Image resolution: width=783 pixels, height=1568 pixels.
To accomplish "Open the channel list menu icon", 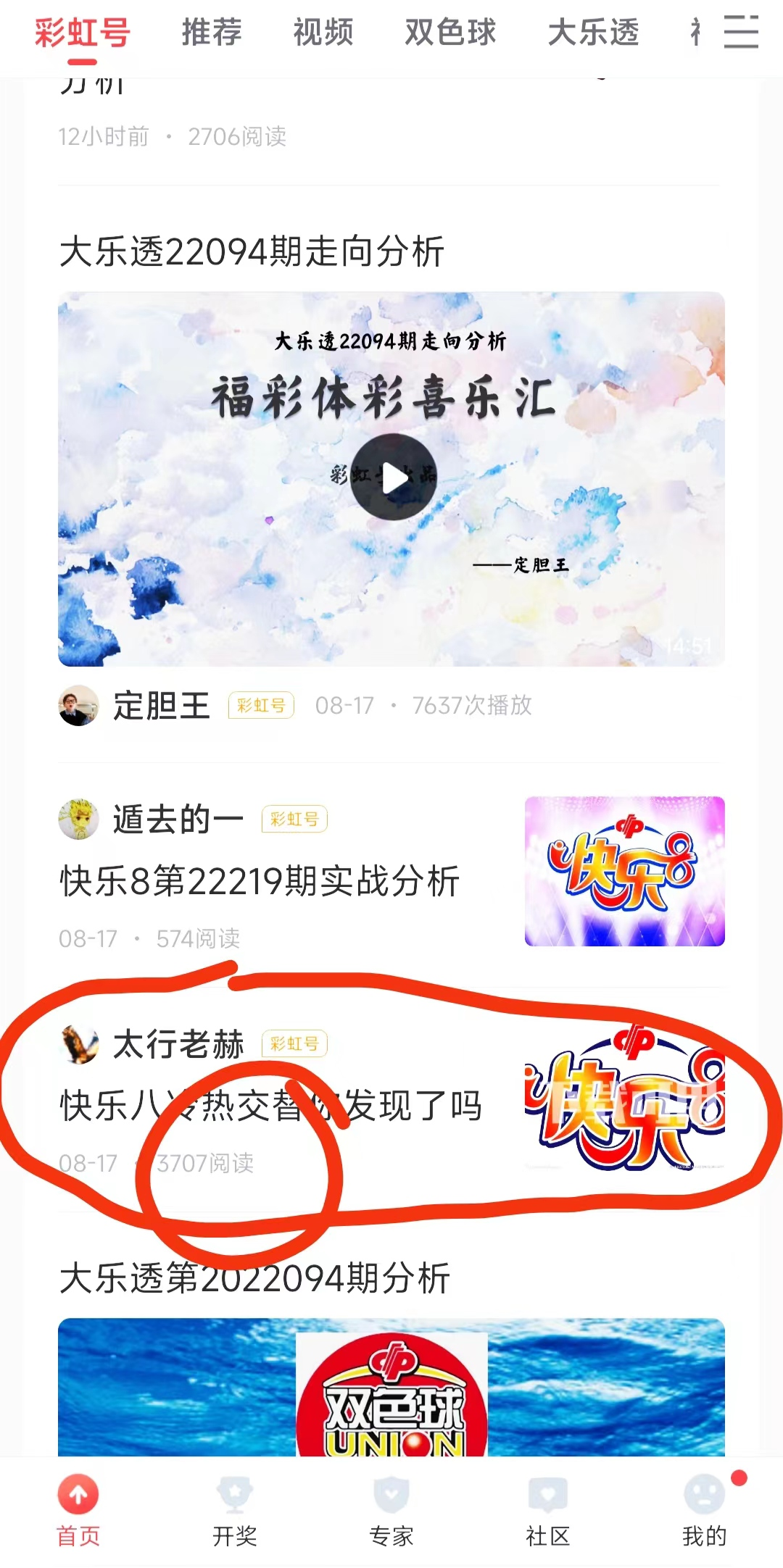I will click(x=741, y=33).
